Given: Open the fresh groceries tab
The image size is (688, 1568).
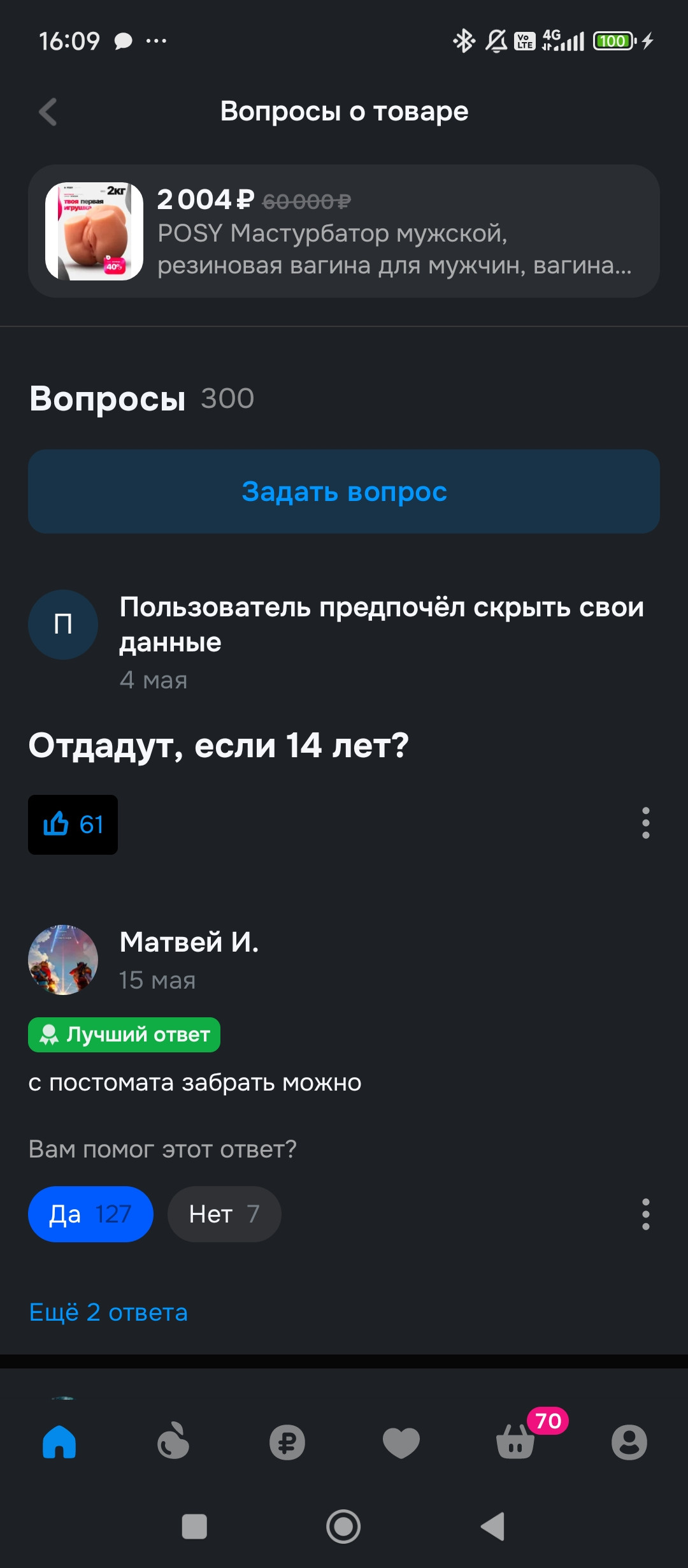Looking at the screenshot, I should tap(173, 1442).
